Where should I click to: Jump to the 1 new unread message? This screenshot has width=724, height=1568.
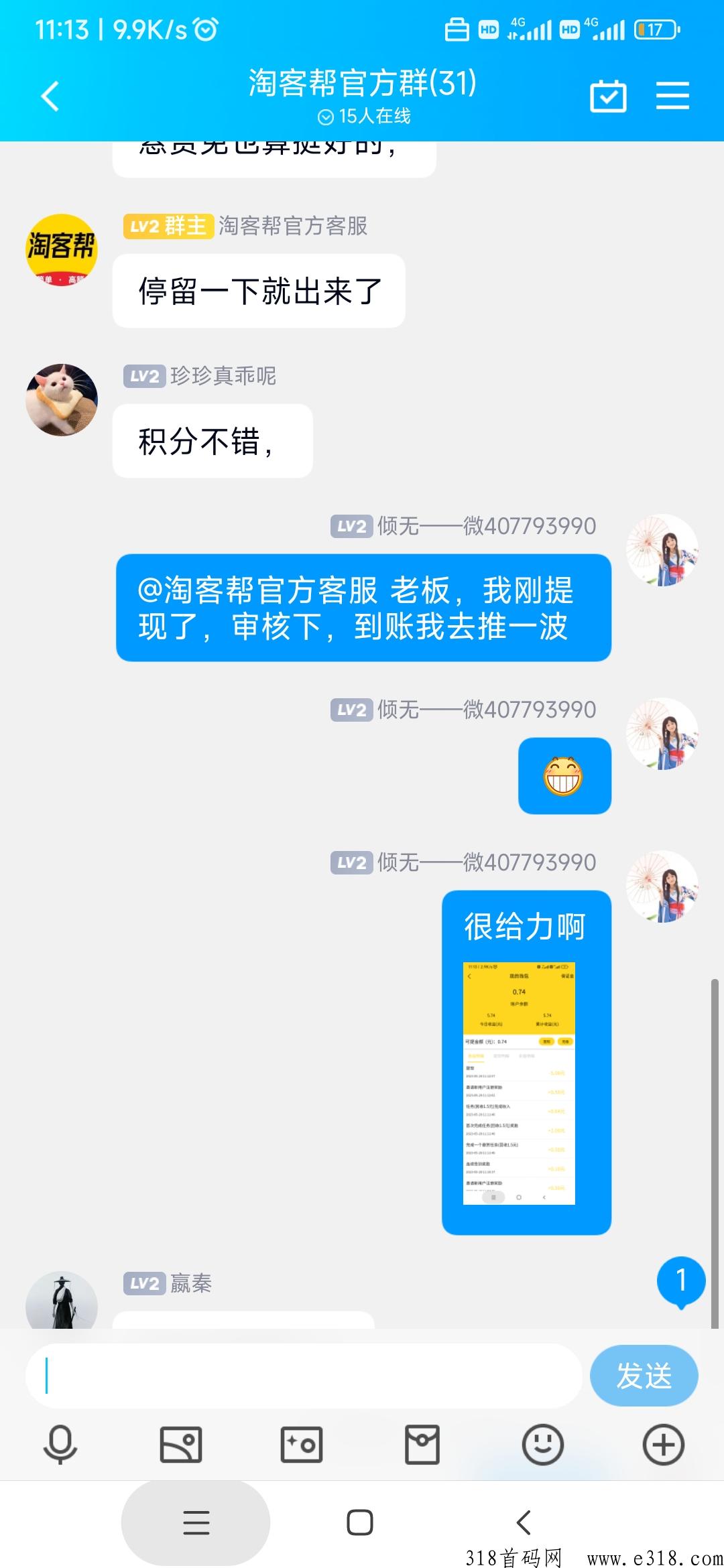tap(681, 1280)
